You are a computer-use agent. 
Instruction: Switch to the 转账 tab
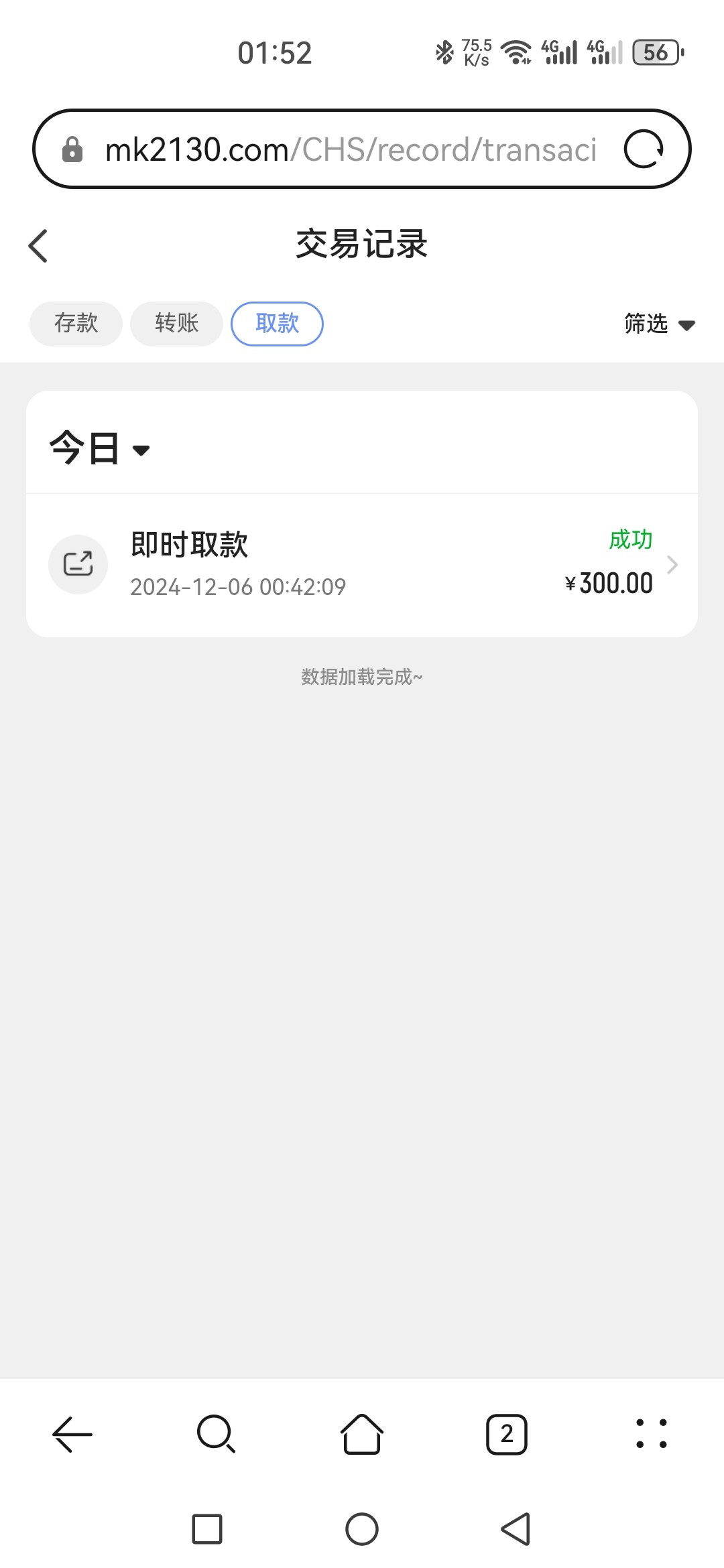point(176,324)
